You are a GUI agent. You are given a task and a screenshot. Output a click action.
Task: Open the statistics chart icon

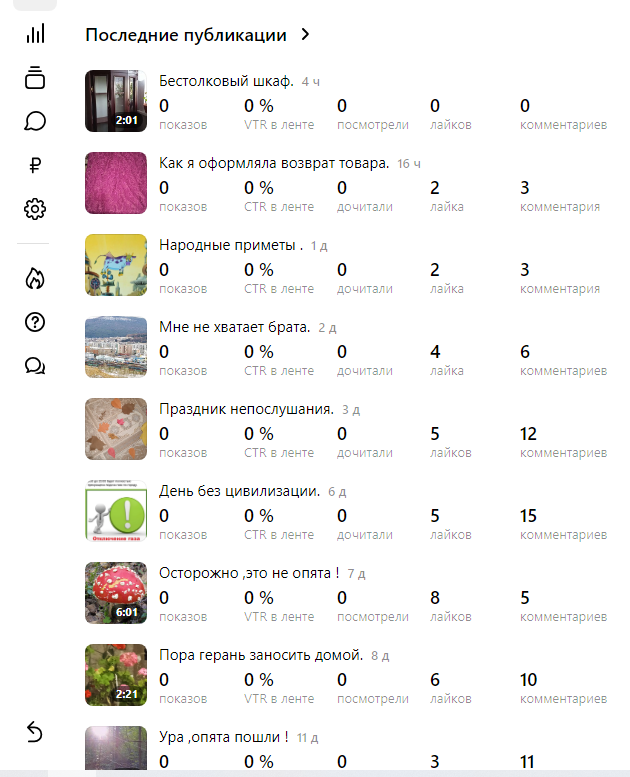pos(35,34)
